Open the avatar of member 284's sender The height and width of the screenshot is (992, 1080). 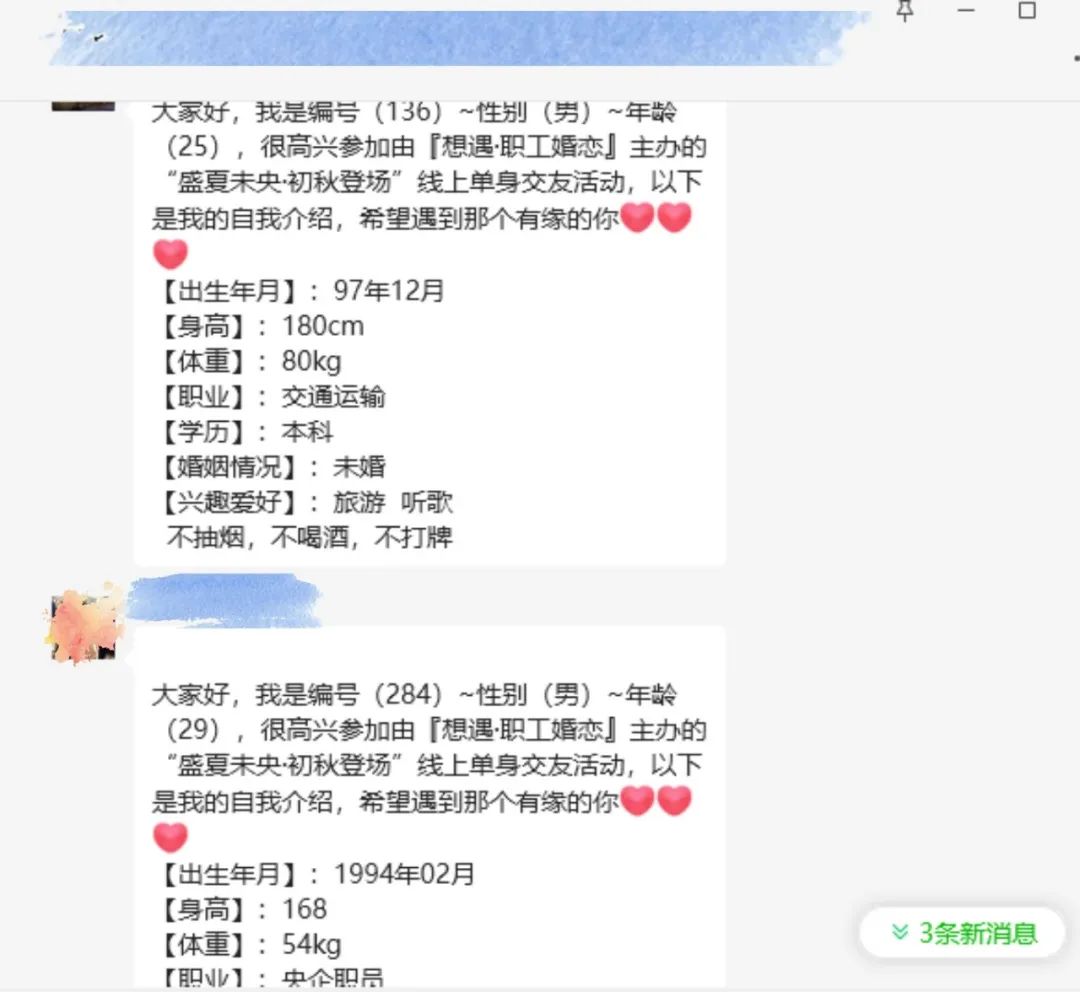tap(84, 626)
